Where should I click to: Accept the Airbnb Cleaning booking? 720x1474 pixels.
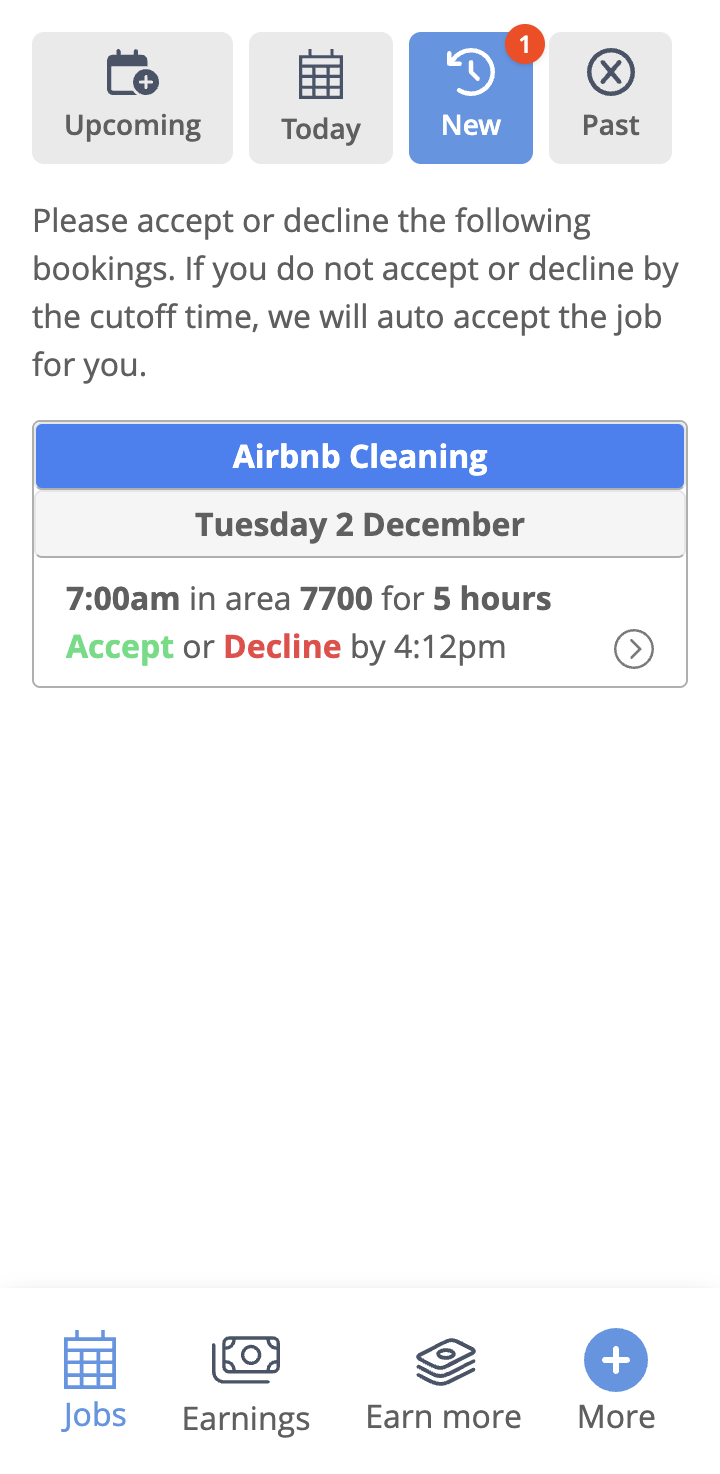click(x=119, y=646)
